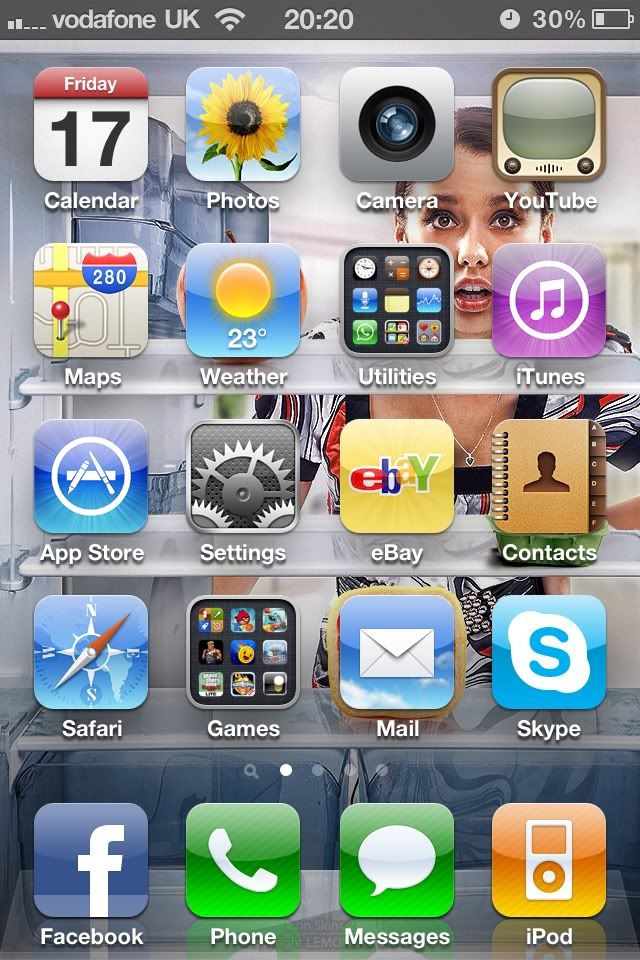
Task: Open Facebook from the dock
Action: tap(91, 861)
